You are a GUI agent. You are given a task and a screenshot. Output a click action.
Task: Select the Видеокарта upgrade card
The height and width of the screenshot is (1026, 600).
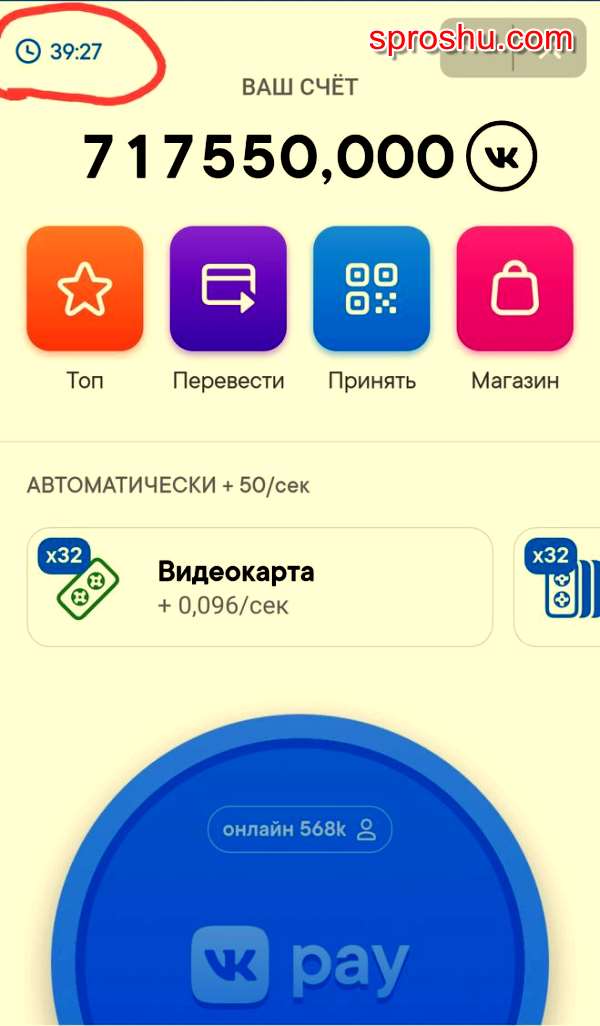tap(260, 587)
